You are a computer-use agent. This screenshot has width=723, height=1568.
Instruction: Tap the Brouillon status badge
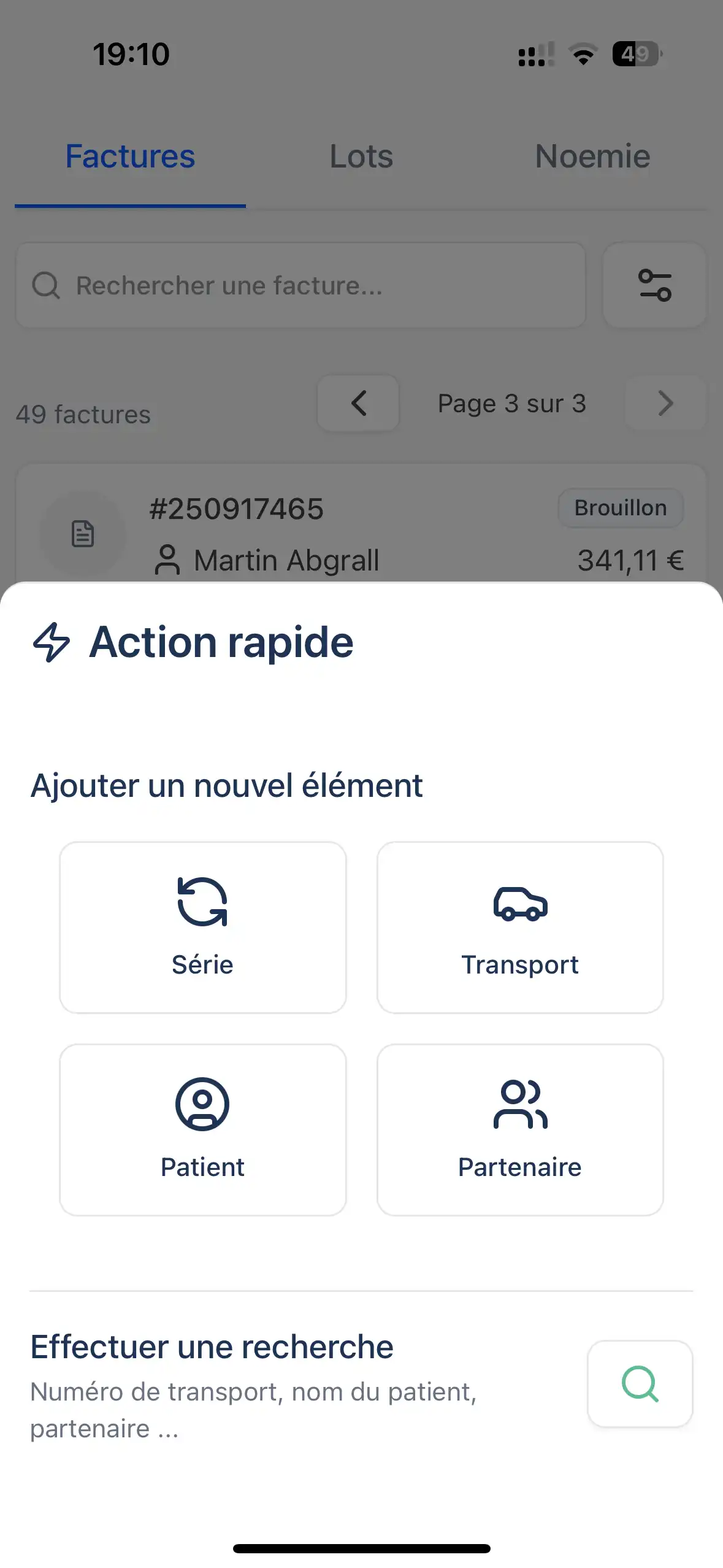[x=620, y=507]
